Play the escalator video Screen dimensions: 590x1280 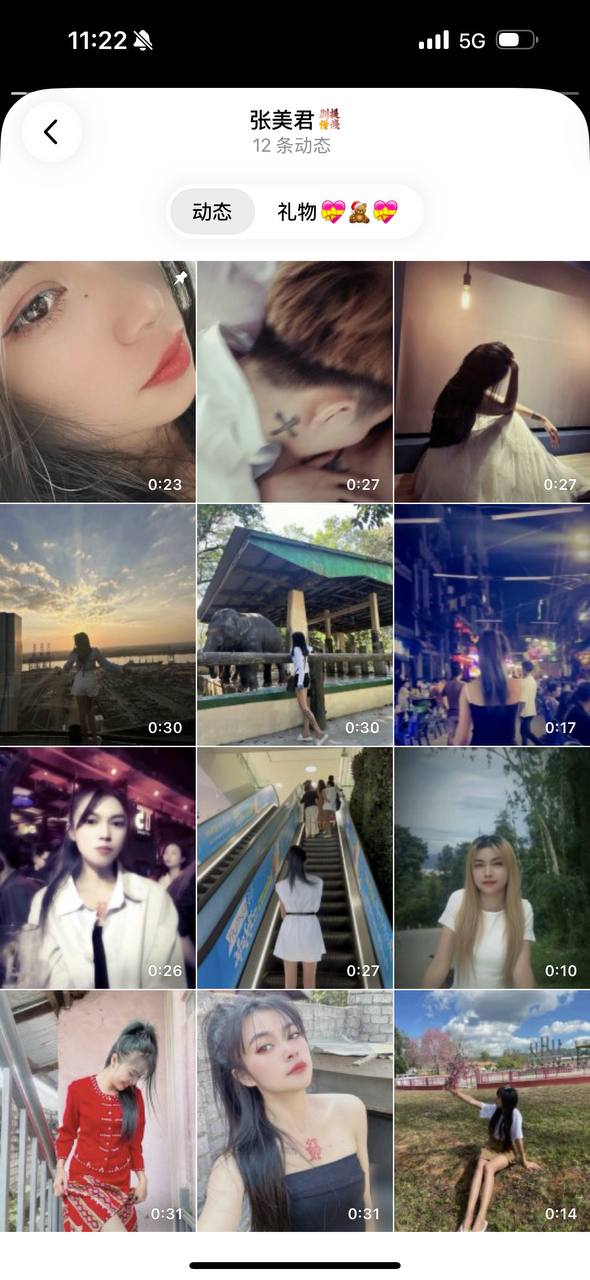pos(295,868)
